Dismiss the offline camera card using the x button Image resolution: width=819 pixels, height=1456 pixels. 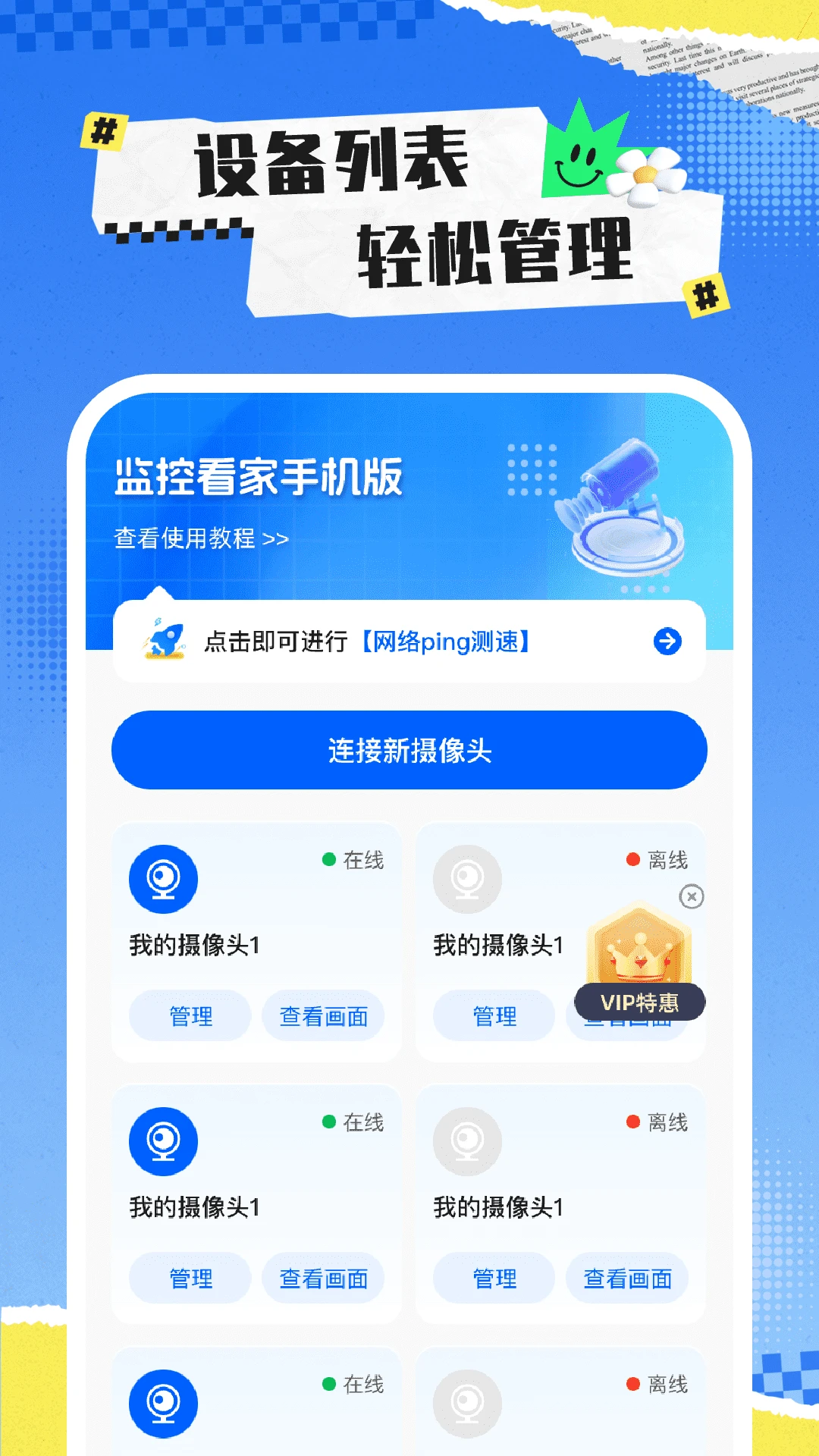(x=691, y=897)
